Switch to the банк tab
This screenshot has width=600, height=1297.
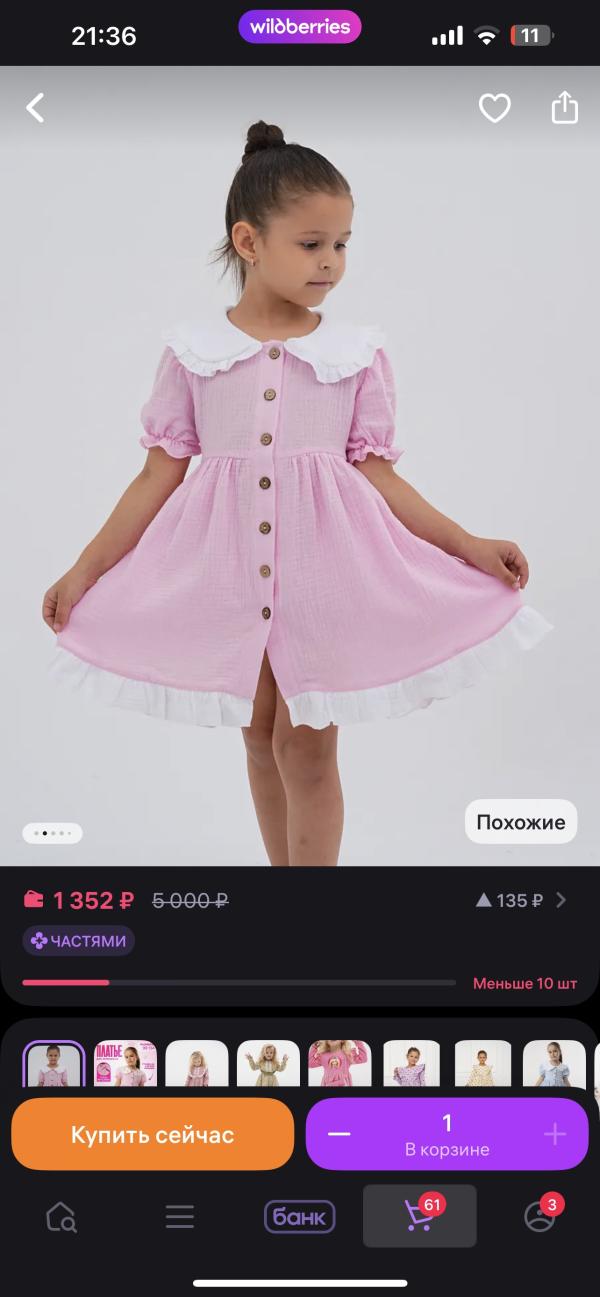[x=300, y=1217]
